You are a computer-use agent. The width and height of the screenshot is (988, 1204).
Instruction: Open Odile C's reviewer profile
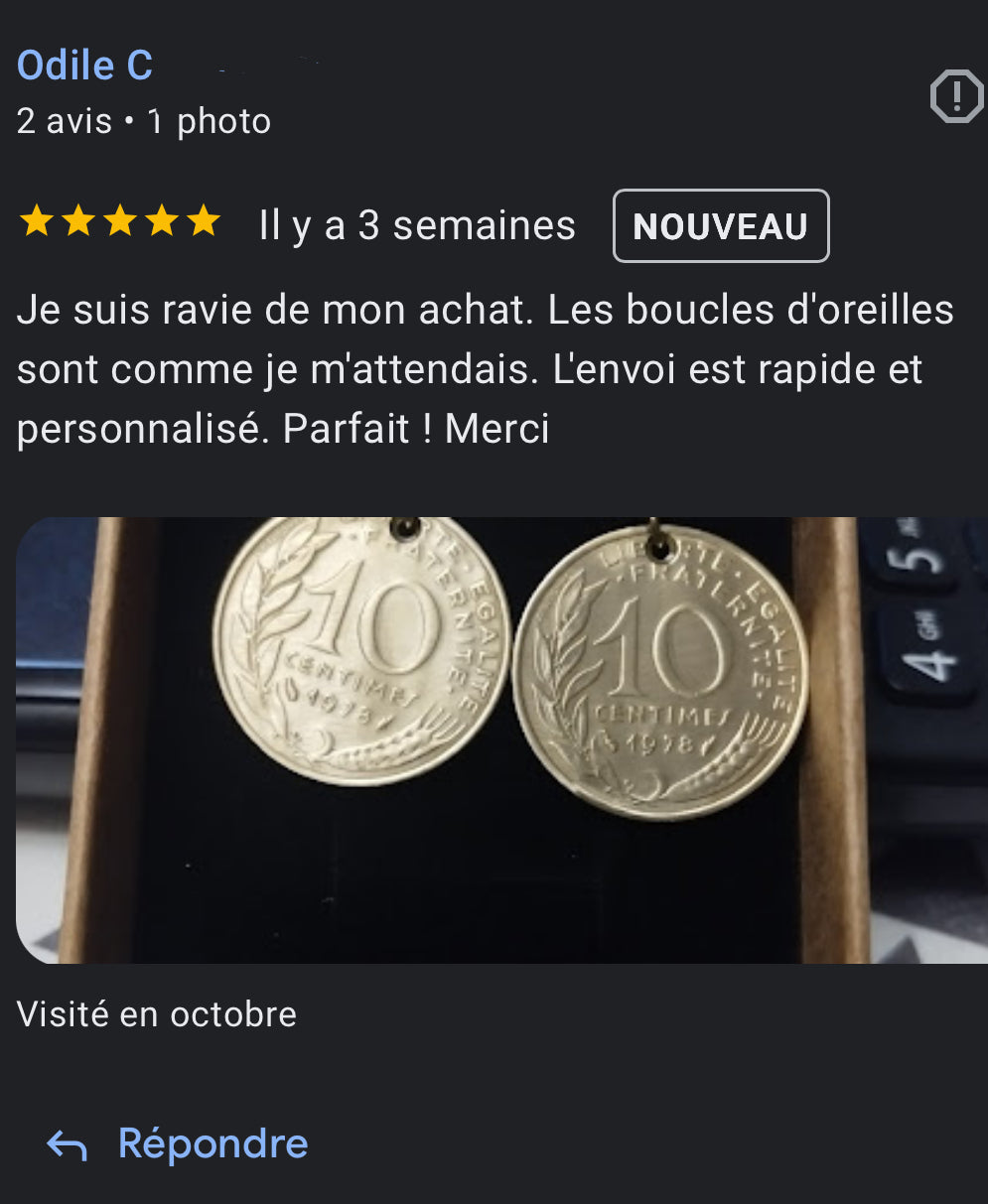85,67
